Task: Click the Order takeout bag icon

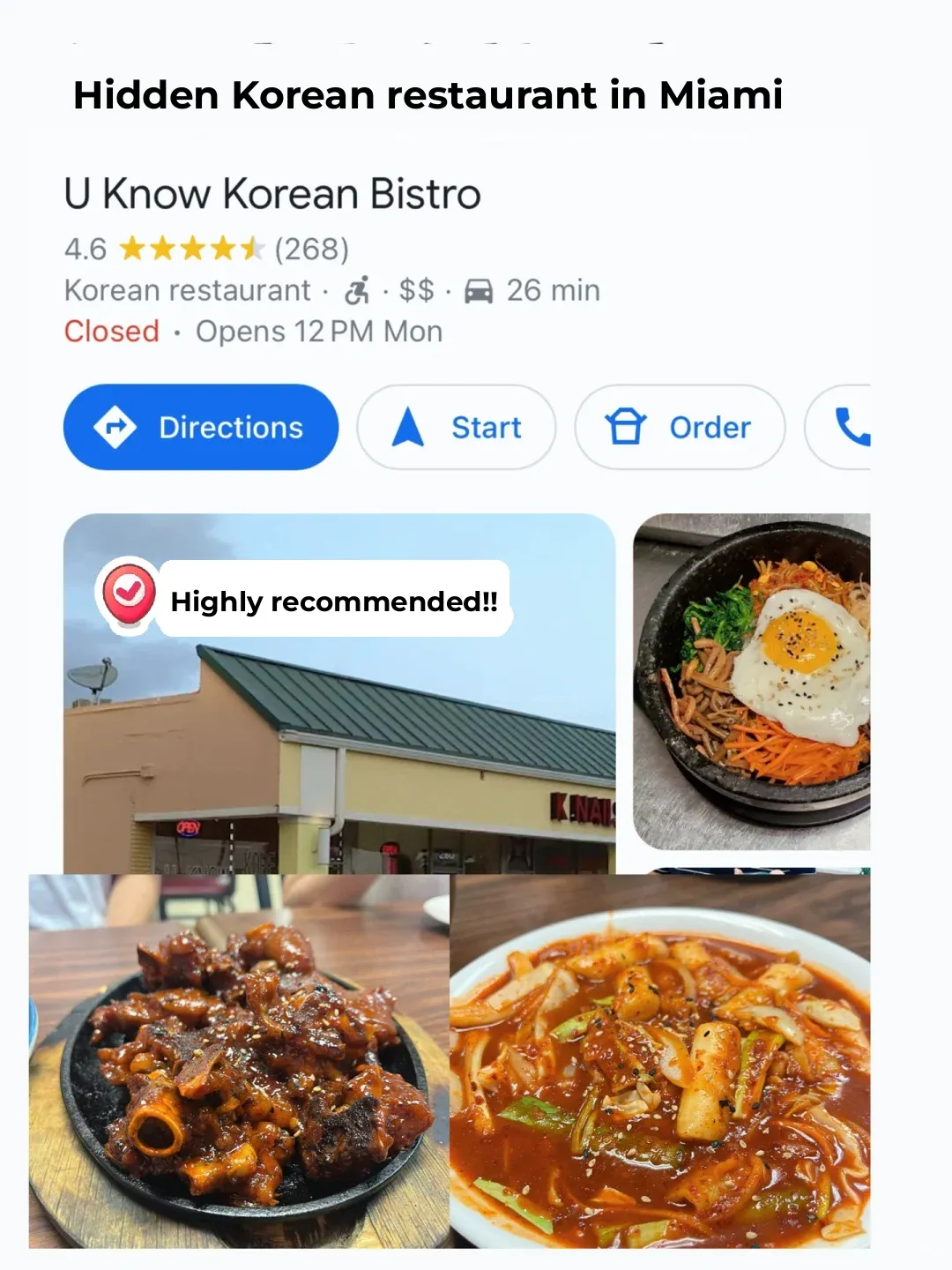Action: (627, 427)
